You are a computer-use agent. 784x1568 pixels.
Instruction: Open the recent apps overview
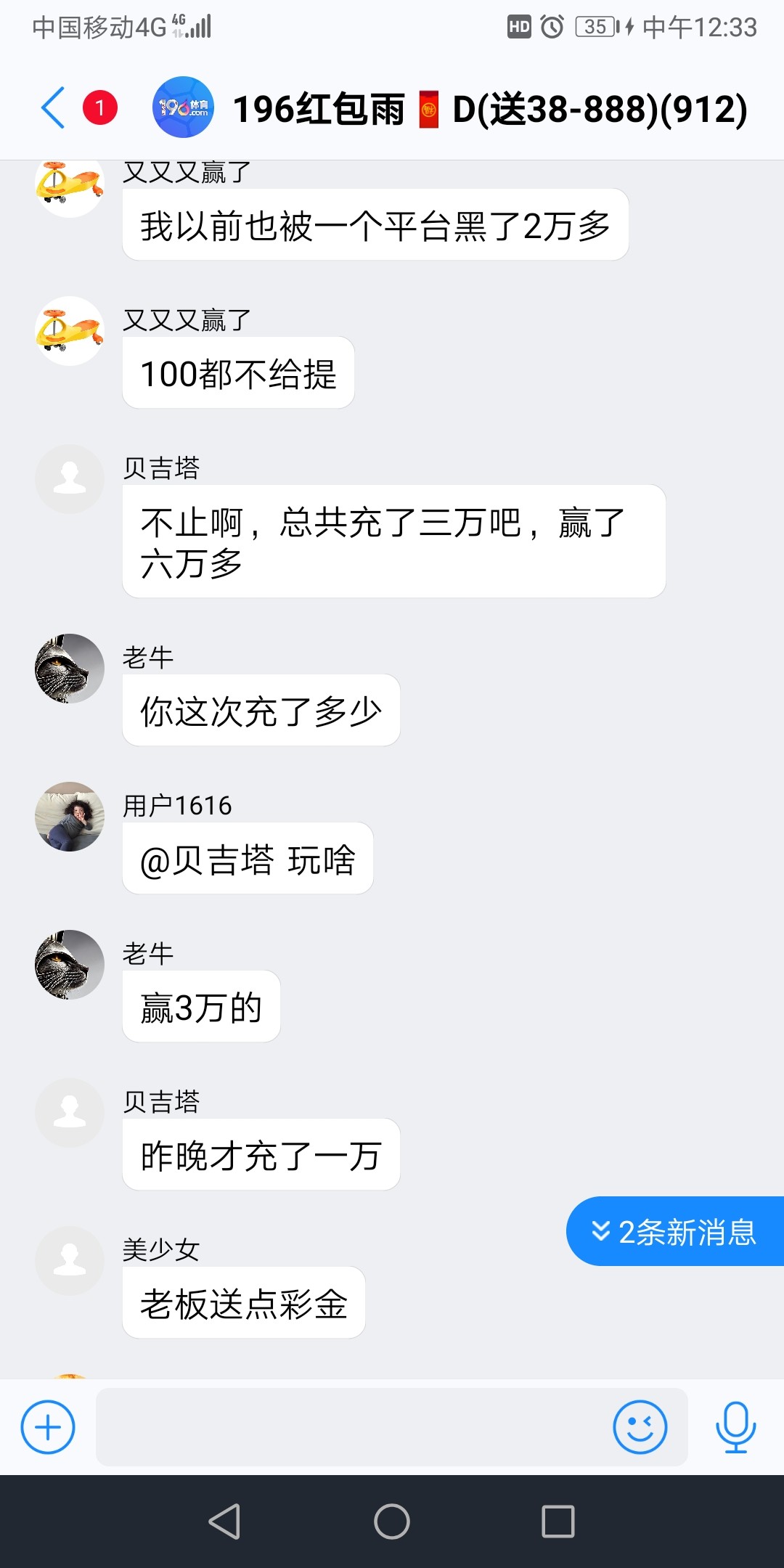point(558,1522)
